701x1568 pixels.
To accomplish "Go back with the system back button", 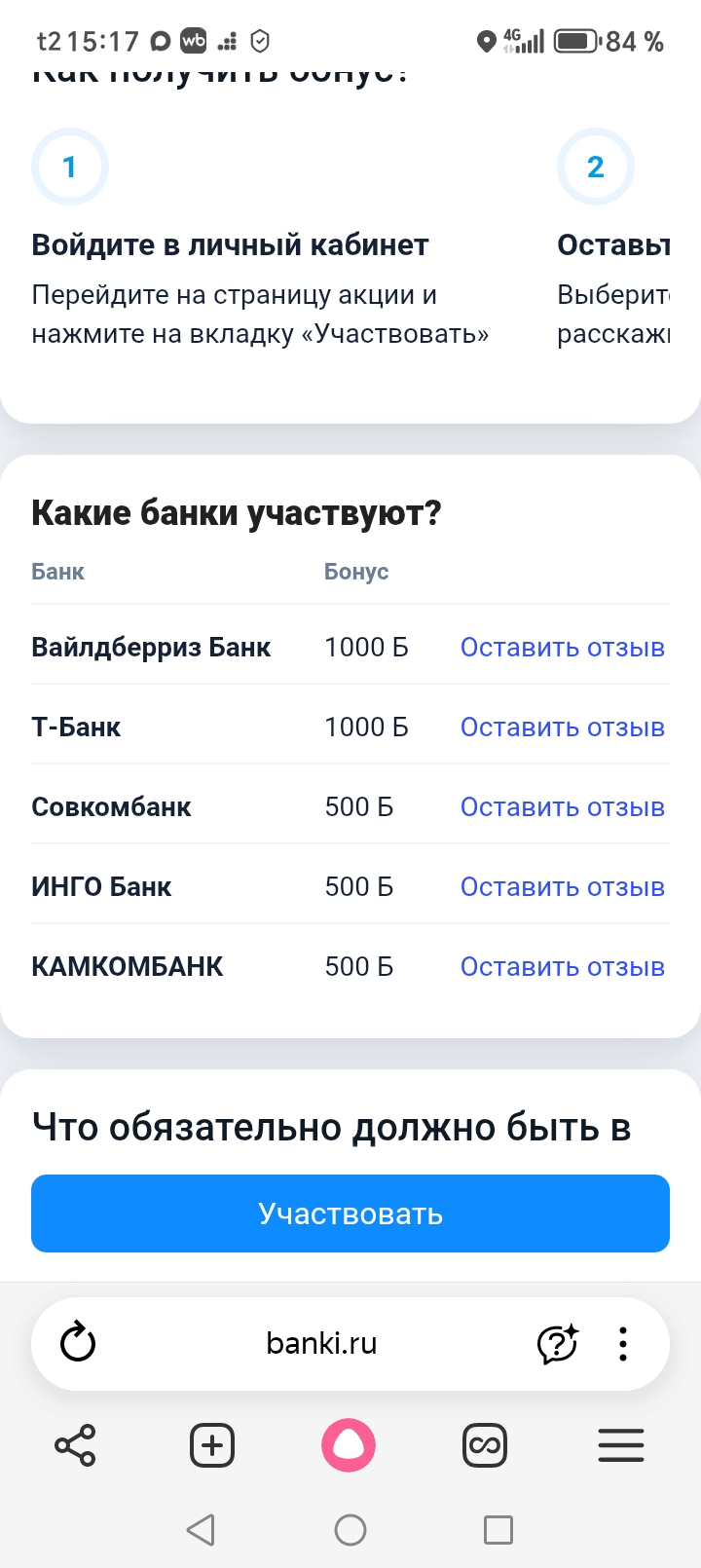I will click(x=201, y=1529).
